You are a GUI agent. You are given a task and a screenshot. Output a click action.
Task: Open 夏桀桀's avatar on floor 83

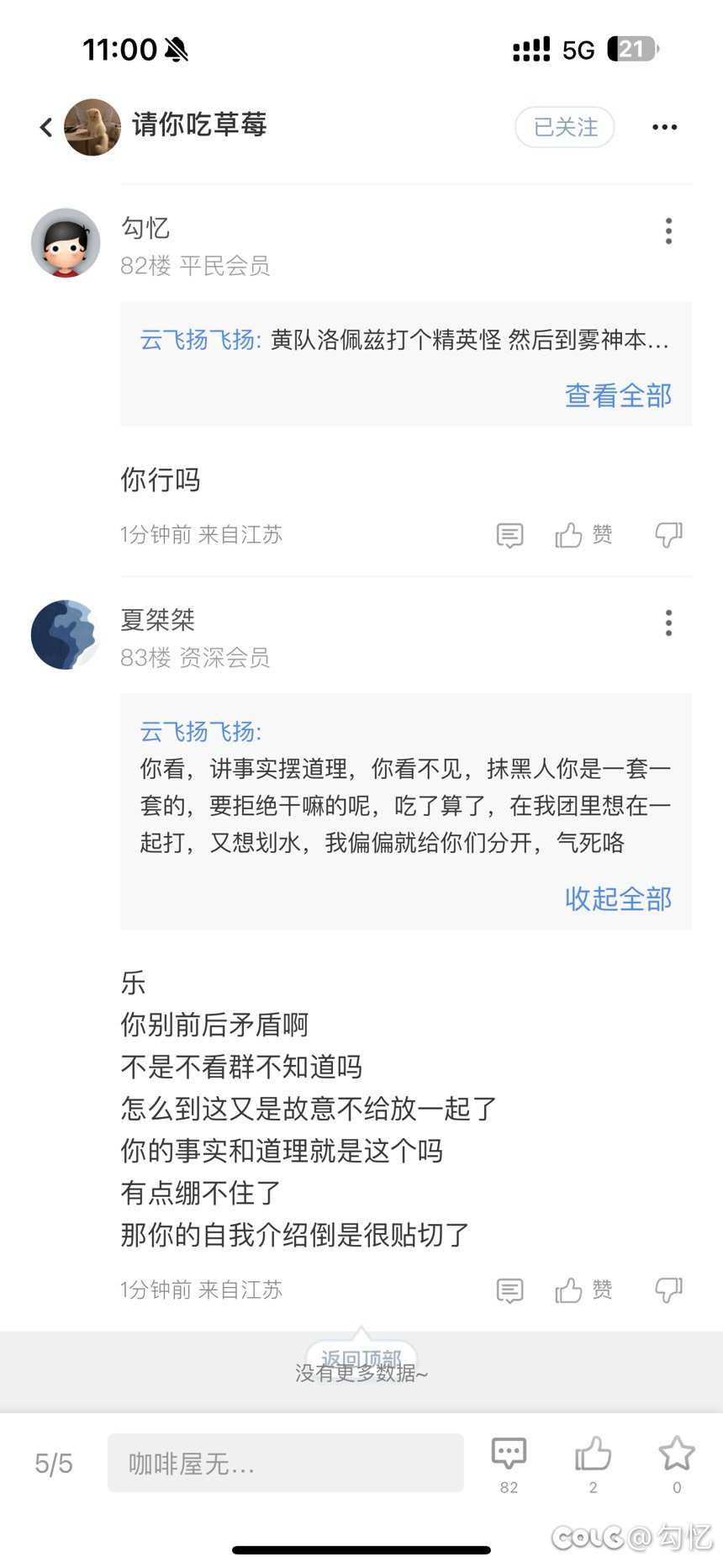66,635
